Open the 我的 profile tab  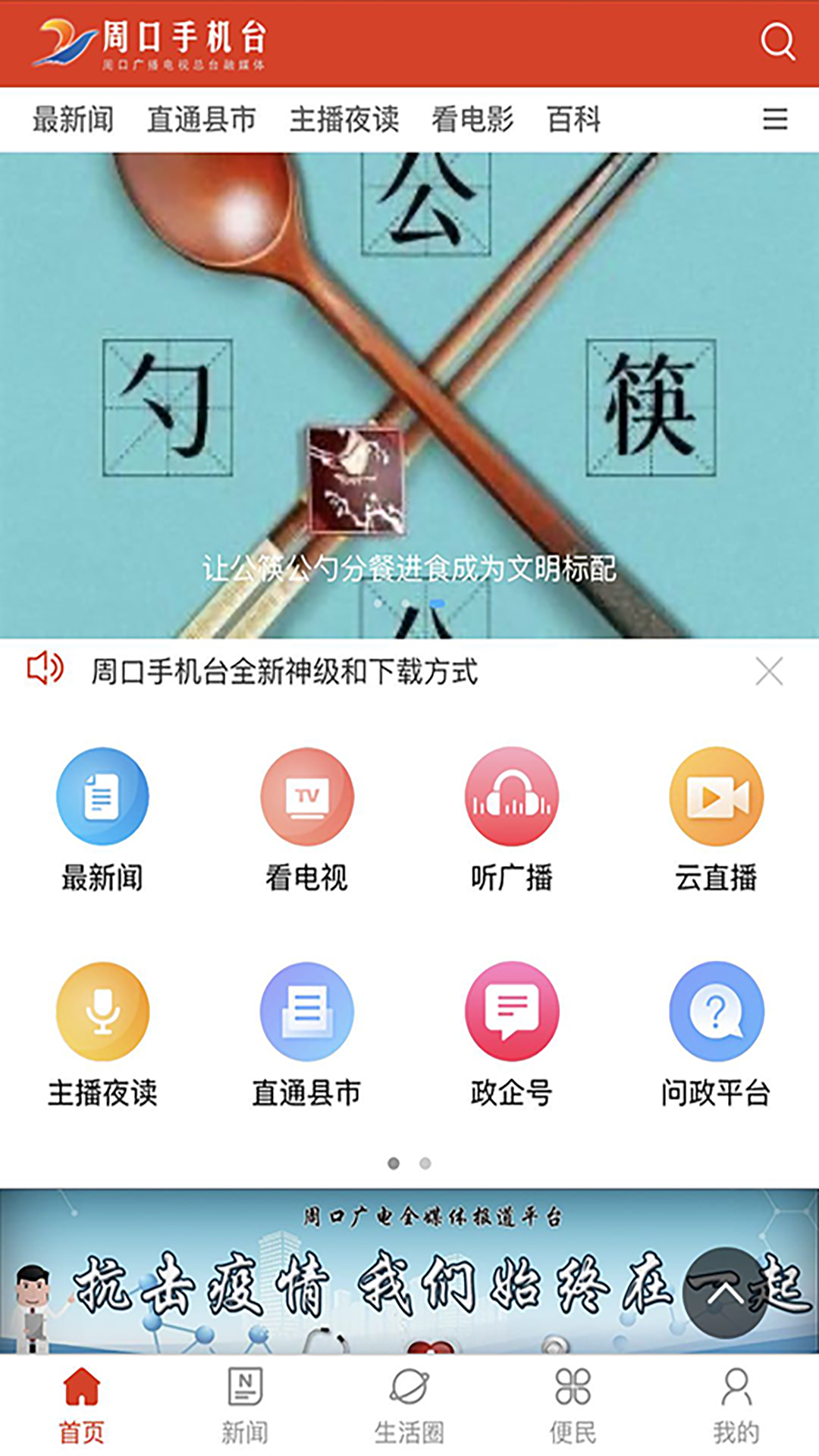[736, 1404]
